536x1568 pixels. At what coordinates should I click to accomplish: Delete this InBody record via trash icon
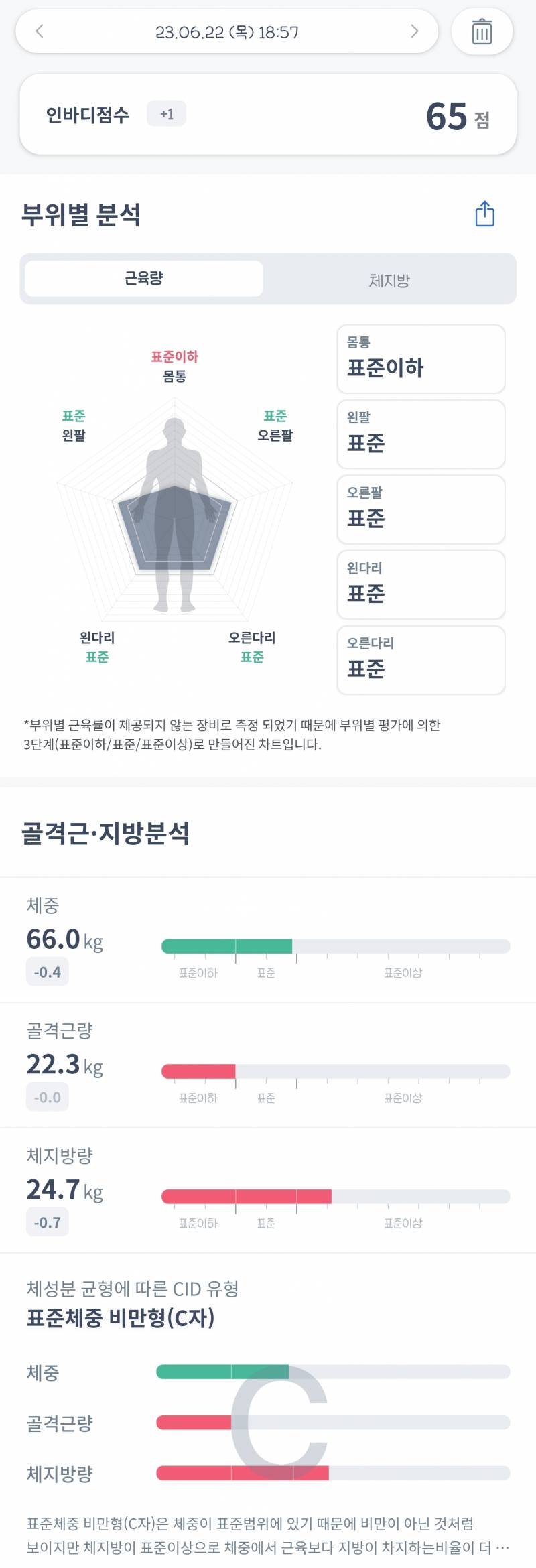(x=482, y=31)
